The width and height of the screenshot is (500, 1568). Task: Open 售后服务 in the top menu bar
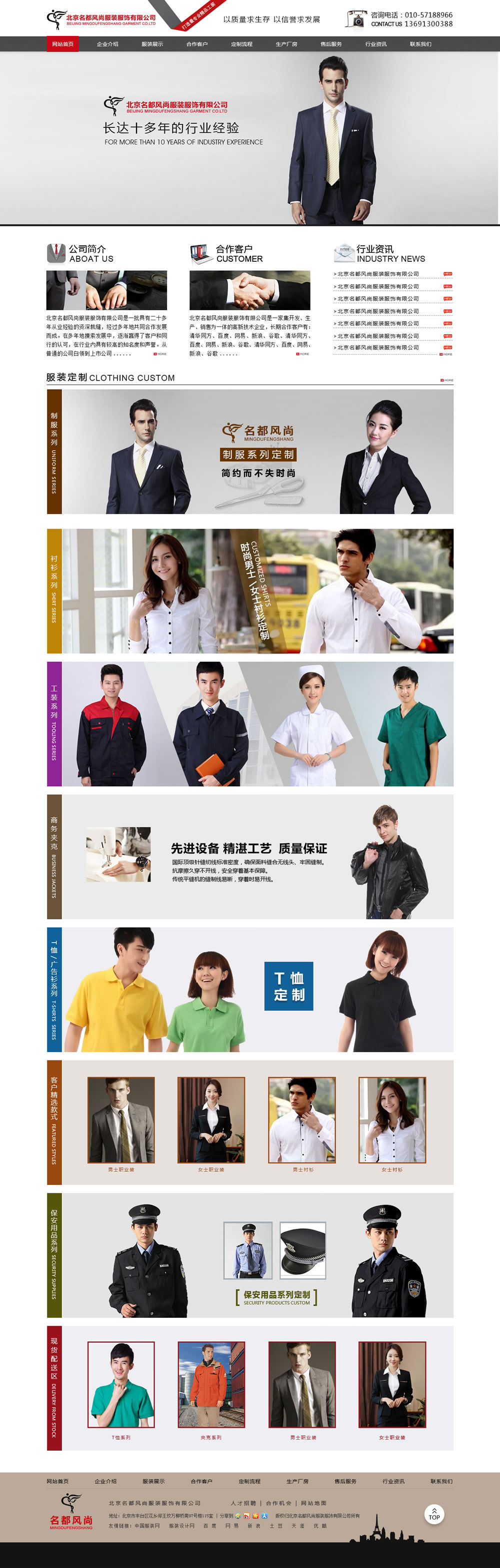[x=331, y=44]
